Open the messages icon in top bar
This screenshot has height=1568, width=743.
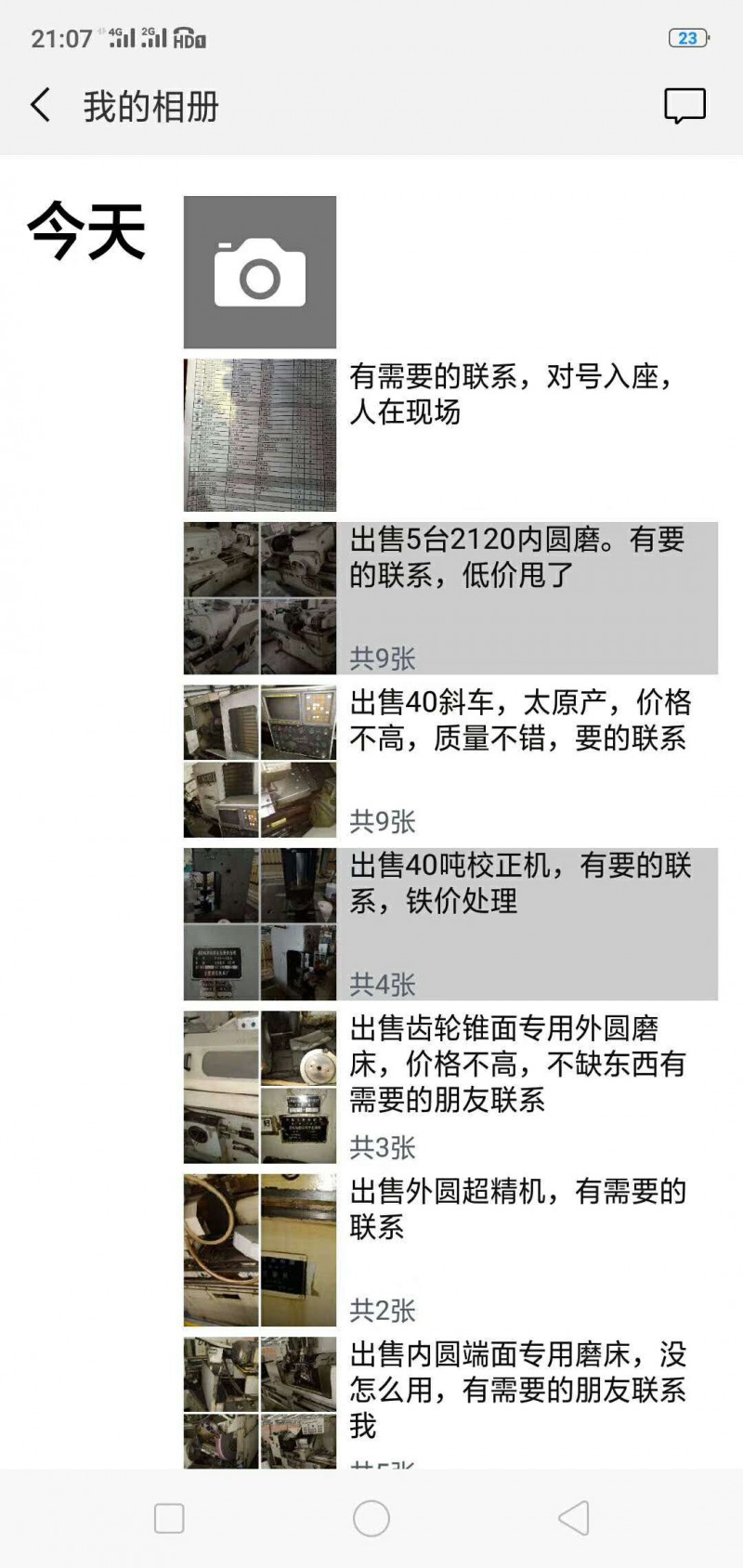pyautogui.click(x=684, y=106)
